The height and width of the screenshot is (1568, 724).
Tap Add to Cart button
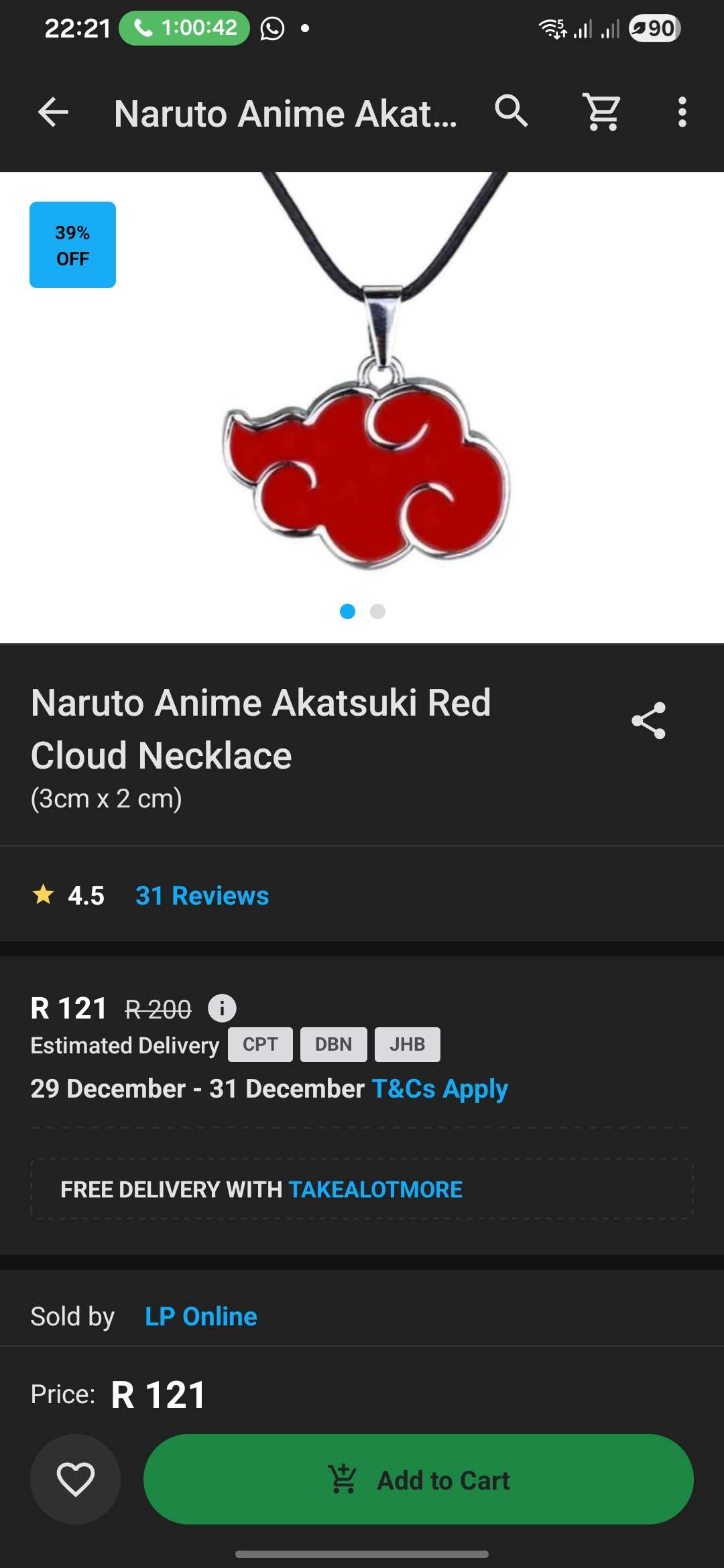coord(418,1480)
